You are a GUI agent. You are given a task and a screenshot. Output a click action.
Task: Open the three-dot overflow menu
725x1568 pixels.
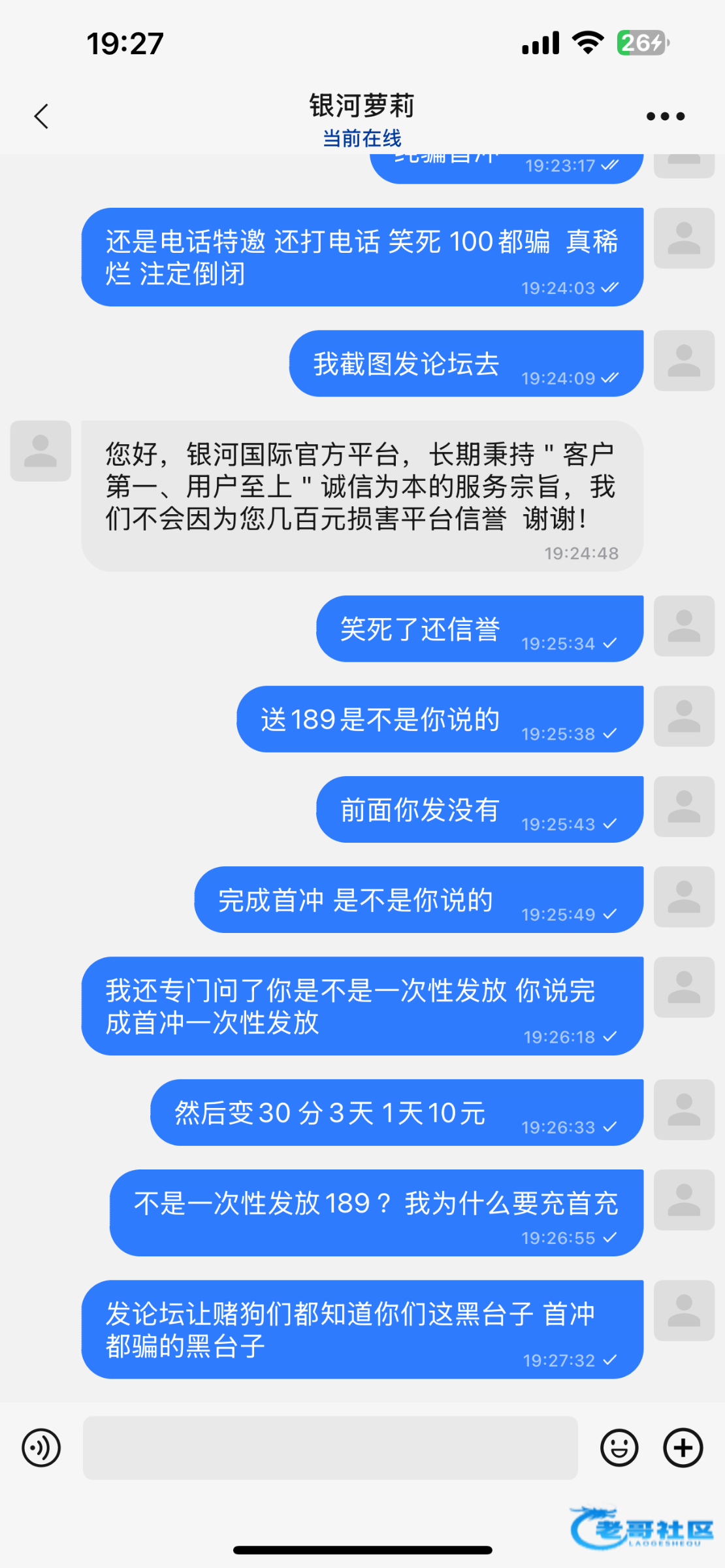tap(665, 116)
